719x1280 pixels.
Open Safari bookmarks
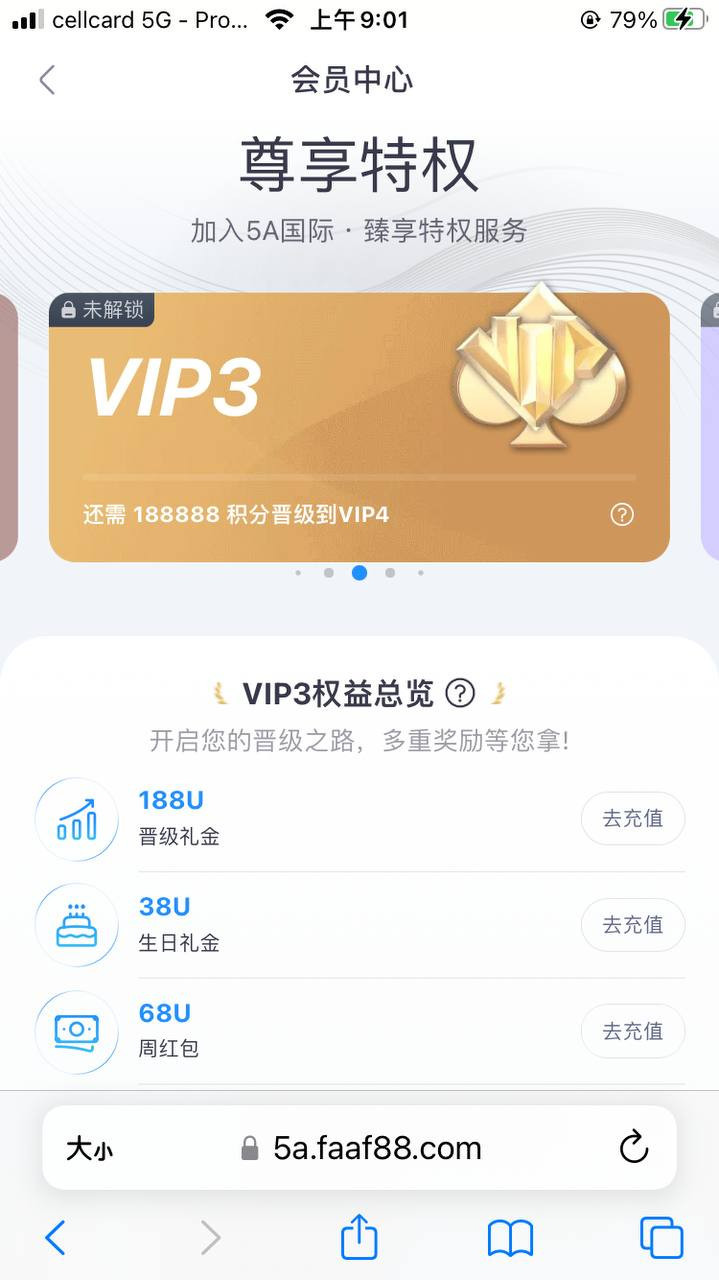511,1240
